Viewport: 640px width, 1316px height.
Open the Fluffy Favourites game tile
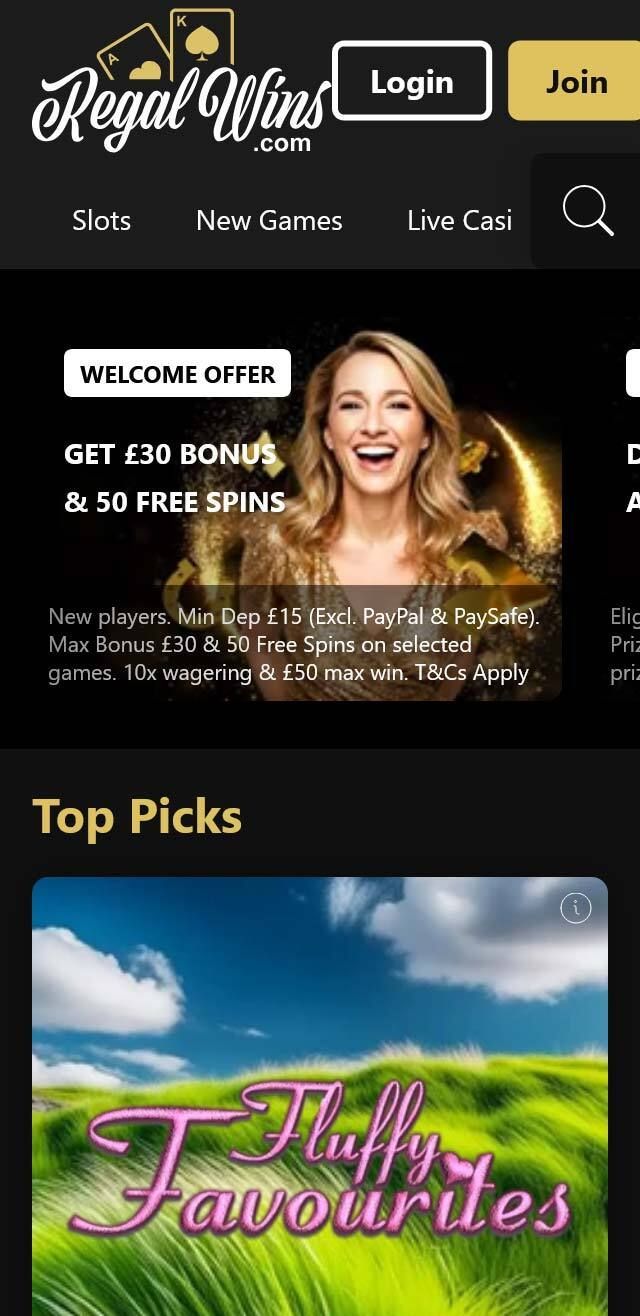pos(320,1096)
